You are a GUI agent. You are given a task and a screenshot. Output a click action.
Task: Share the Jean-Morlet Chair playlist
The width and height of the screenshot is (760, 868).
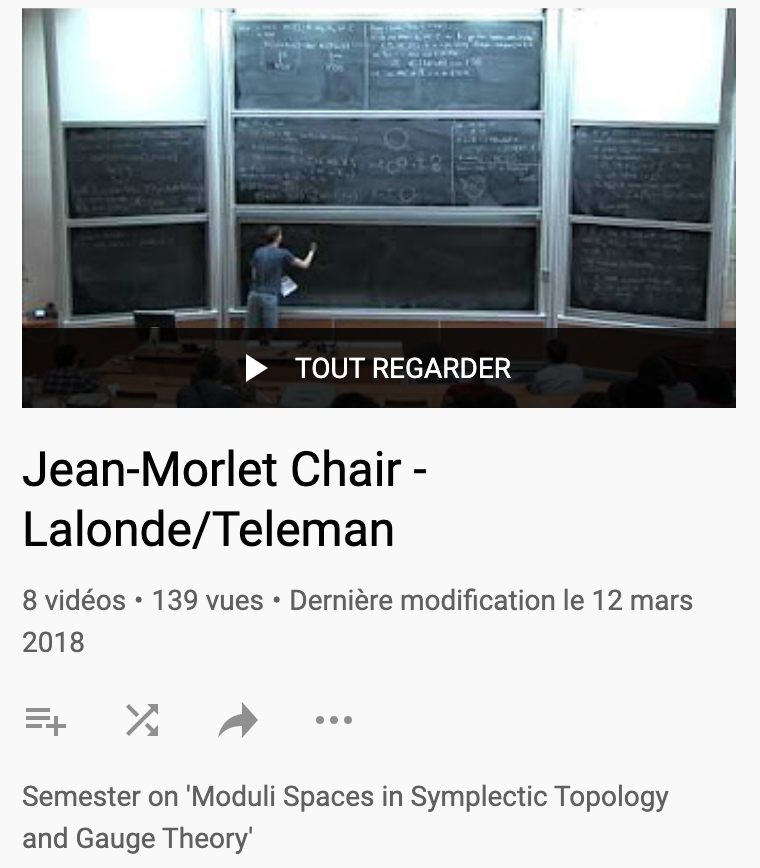click(x=238, y=720)
